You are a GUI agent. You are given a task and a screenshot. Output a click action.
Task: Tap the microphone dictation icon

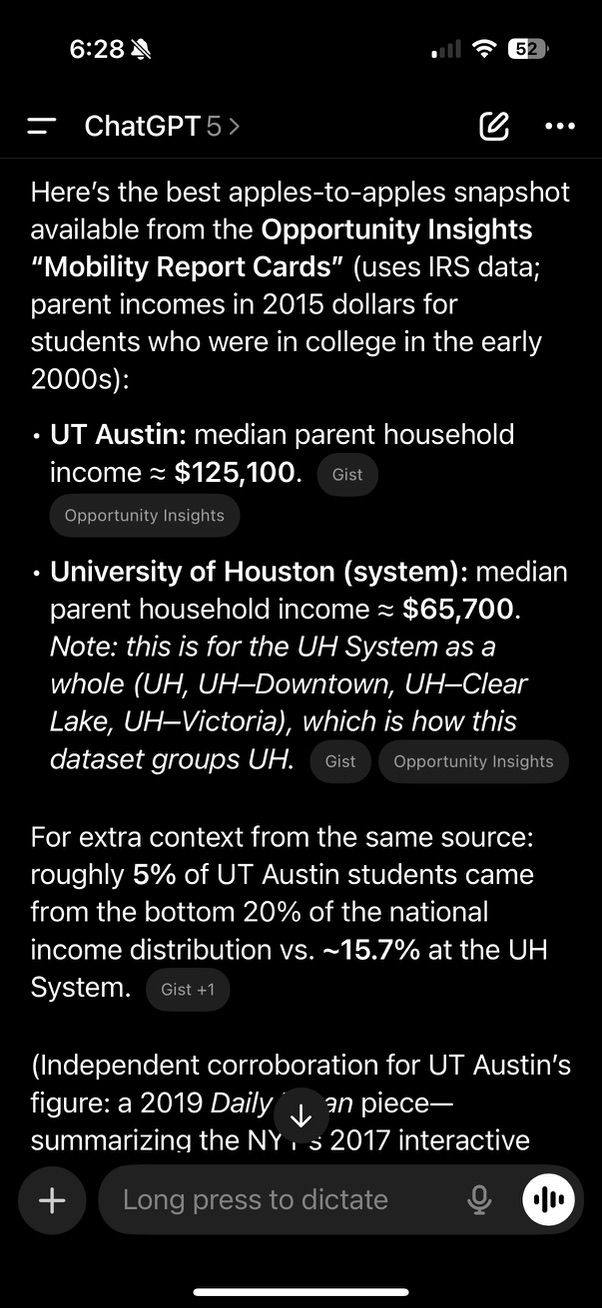pos(480,1200)
